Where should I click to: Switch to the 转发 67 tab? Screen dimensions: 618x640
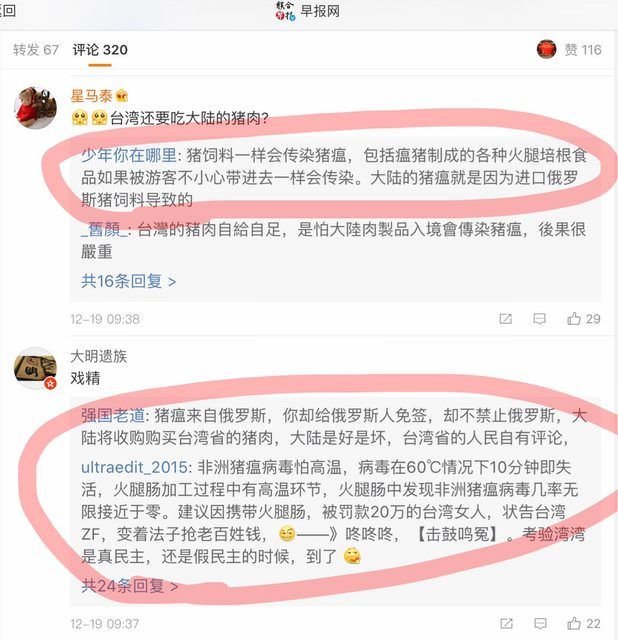[36, 49]
